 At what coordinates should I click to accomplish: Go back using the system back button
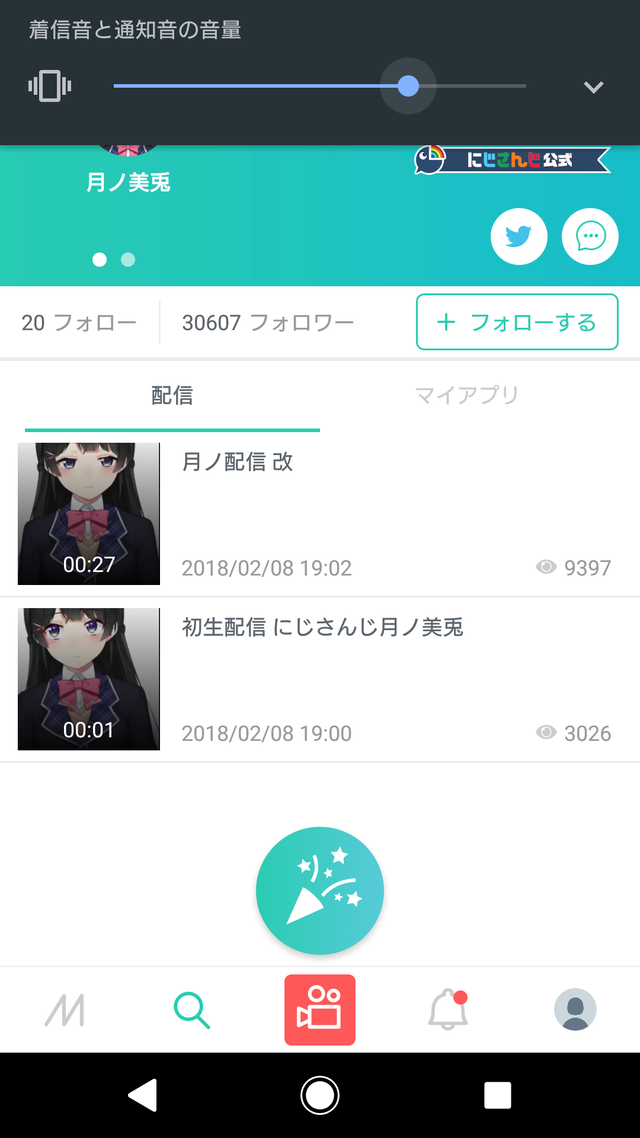(142, 1096)
